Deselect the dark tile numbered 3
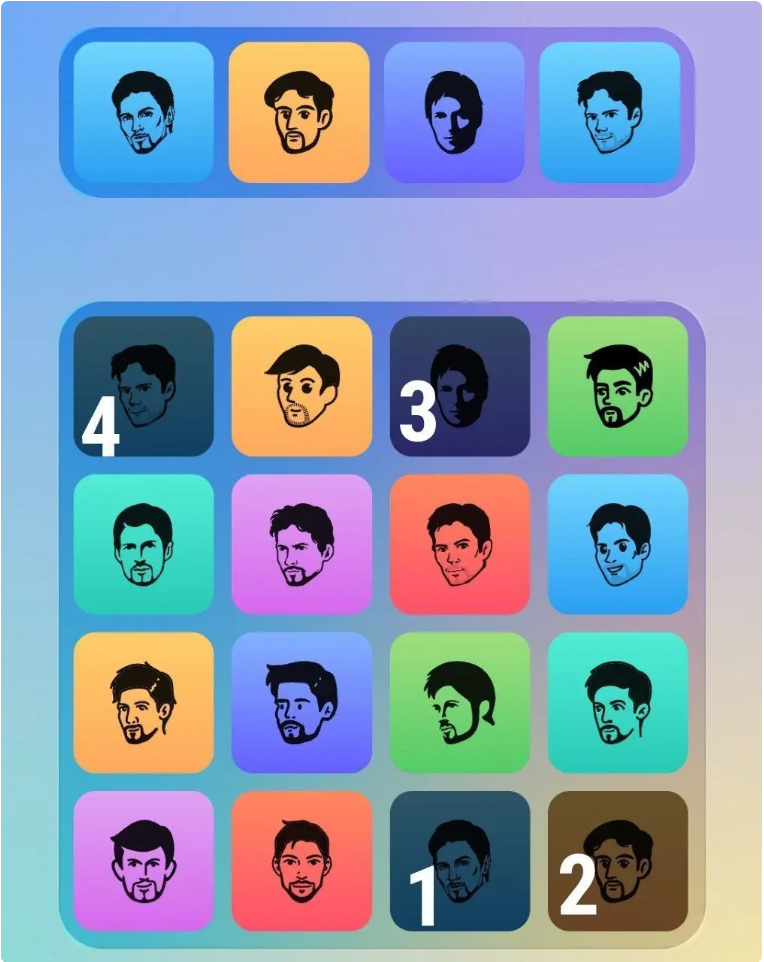Screen dimensions: 764x962 pos(459,386)
